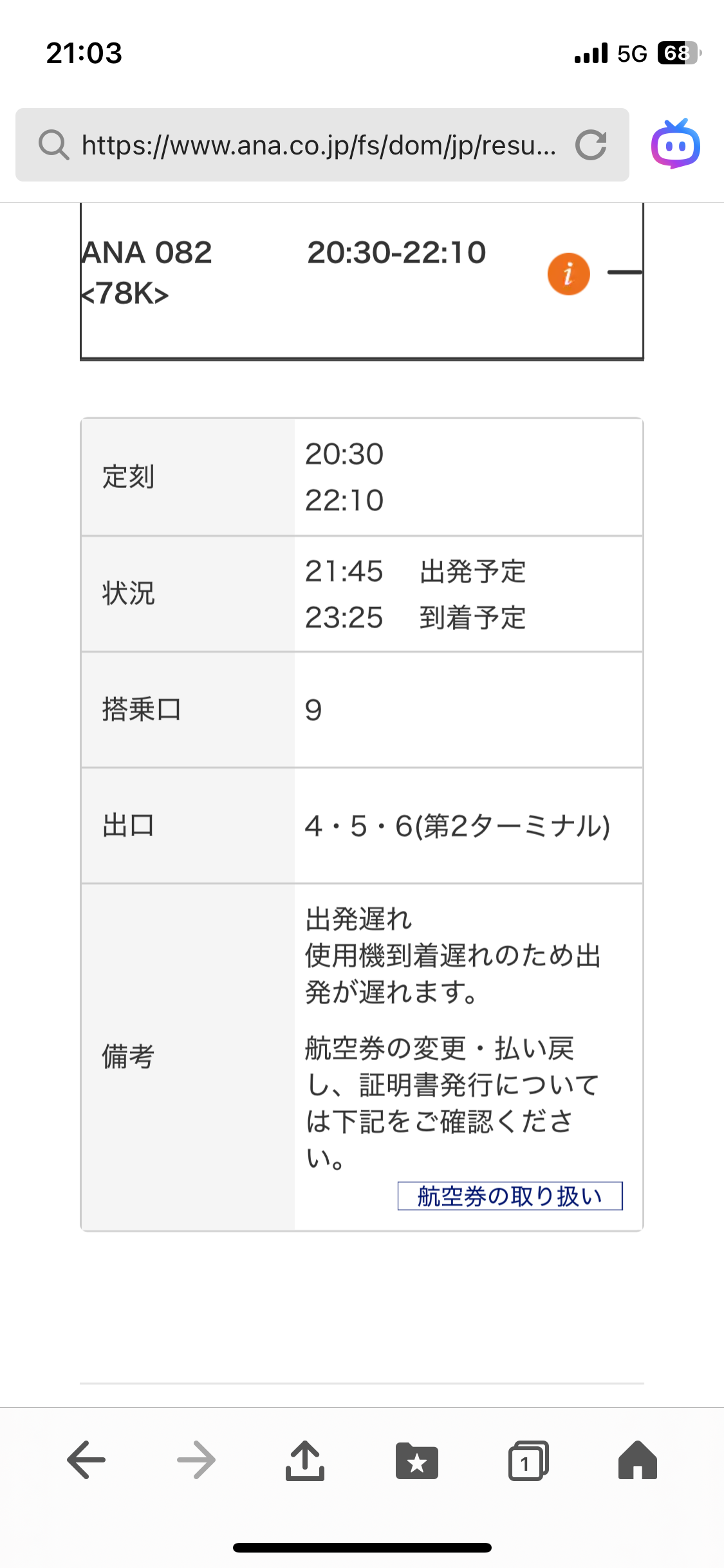Open the bookmarks folder
Image resolution: width=724 pixels, height=1568 pixels.
[x=417, y=1460]
